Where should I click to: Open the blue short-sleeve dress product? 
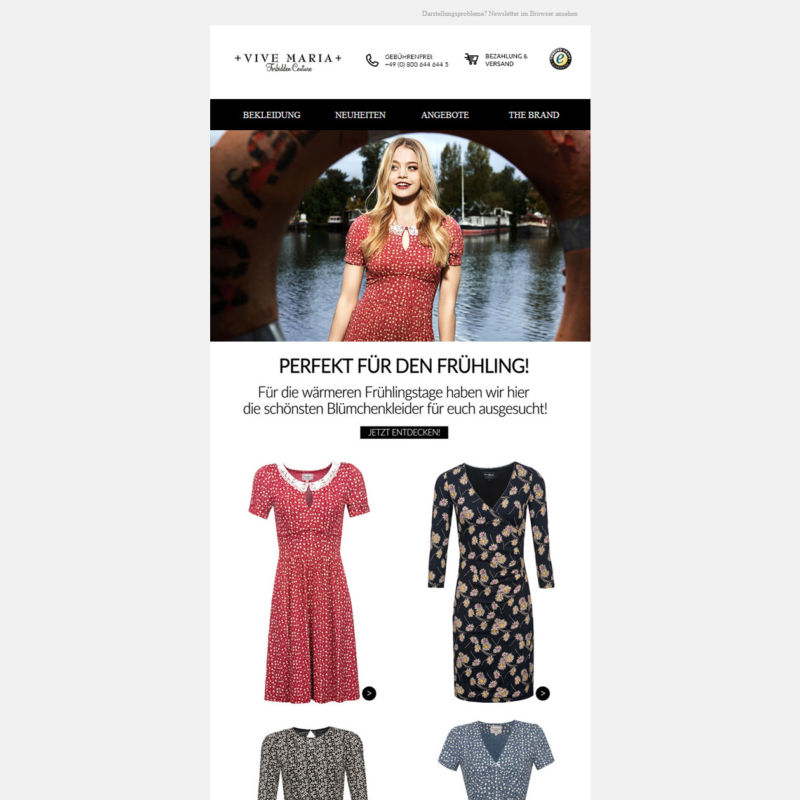click(x=496, y=763)
